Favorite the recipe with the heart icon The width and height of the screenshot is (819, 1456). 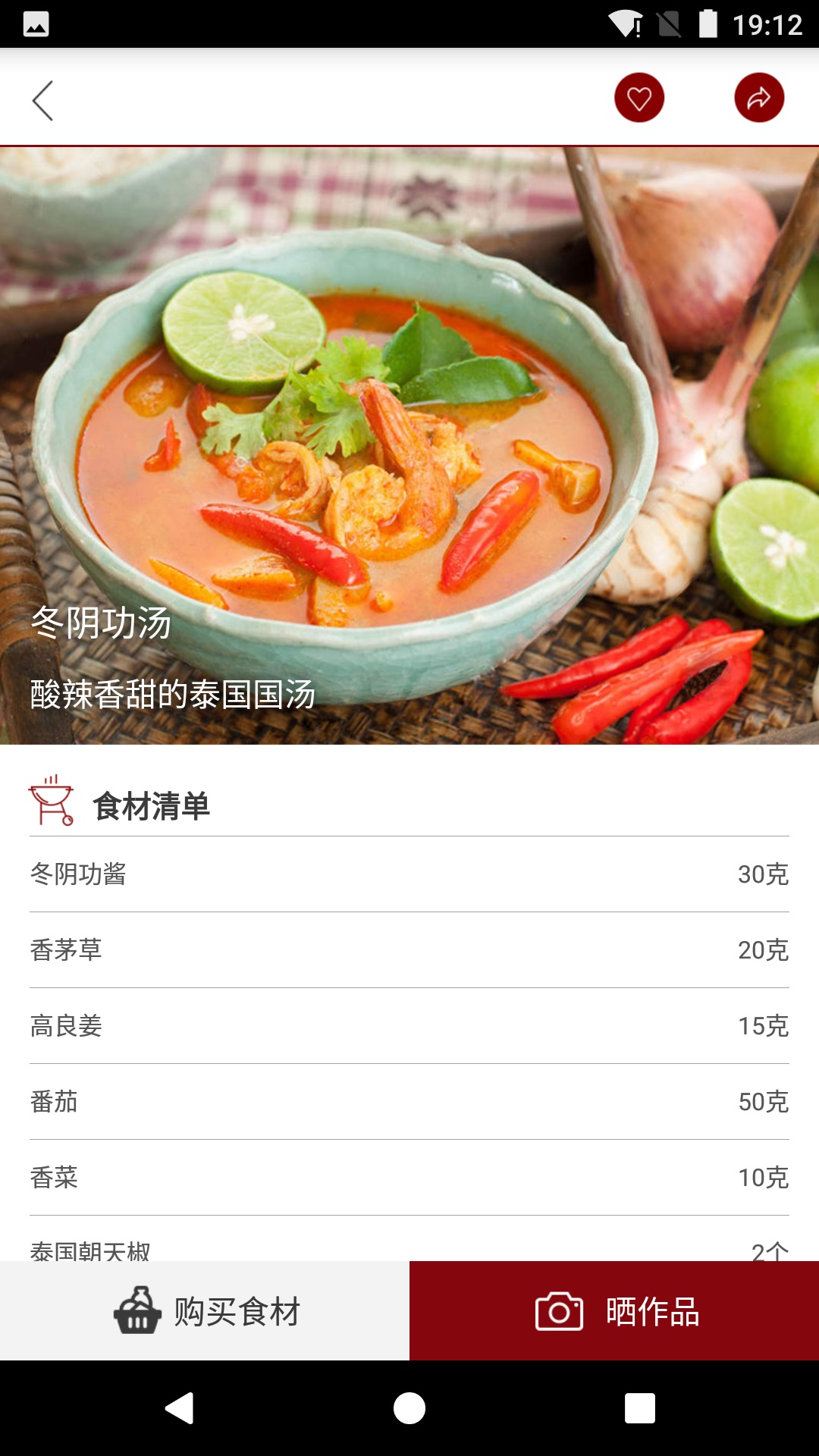(639, 97)
